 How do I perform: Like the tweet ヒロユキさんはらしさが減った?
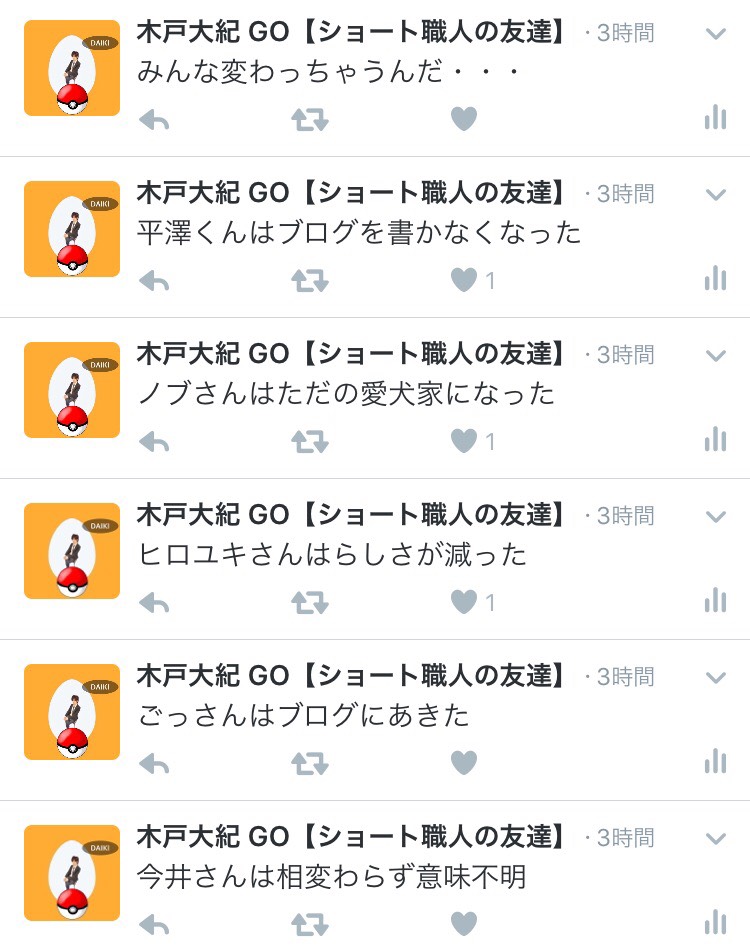tap(463, 602)
